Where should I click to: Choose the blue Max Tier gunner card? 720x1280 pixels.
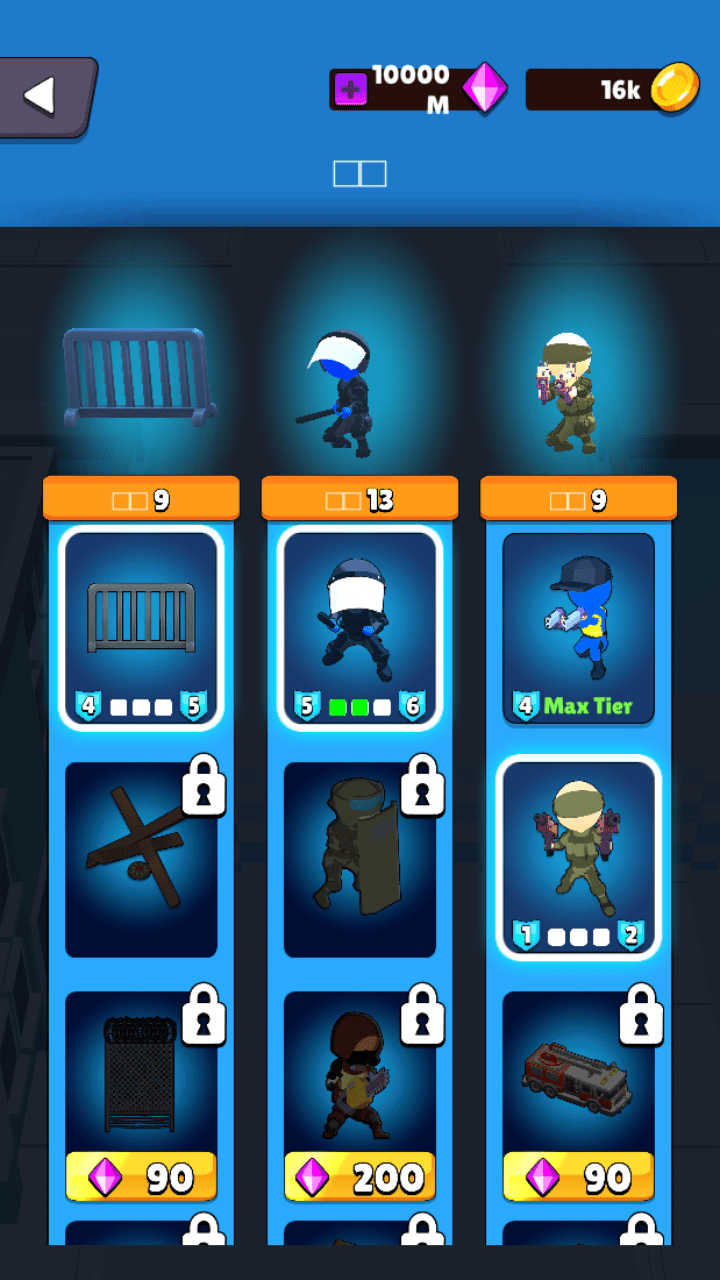pos(578,627)
